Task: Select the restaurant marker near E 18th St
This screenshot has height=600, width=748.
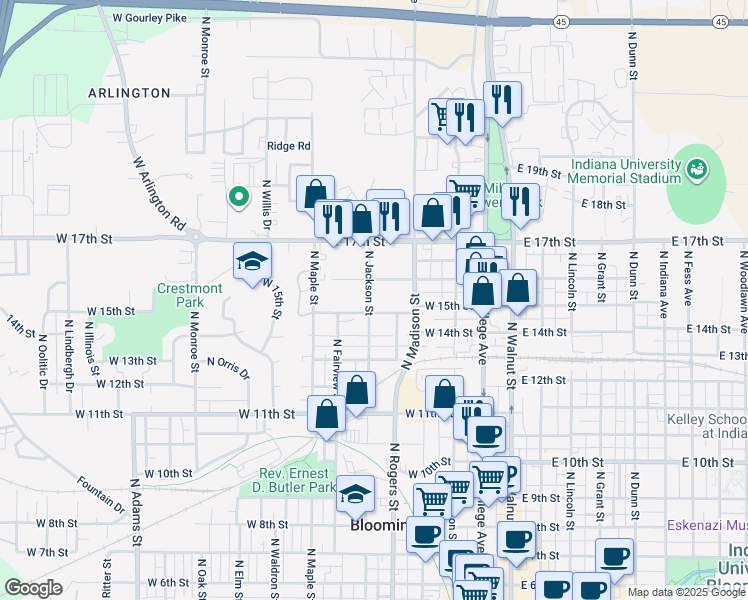Action: (x=520, y=202)
